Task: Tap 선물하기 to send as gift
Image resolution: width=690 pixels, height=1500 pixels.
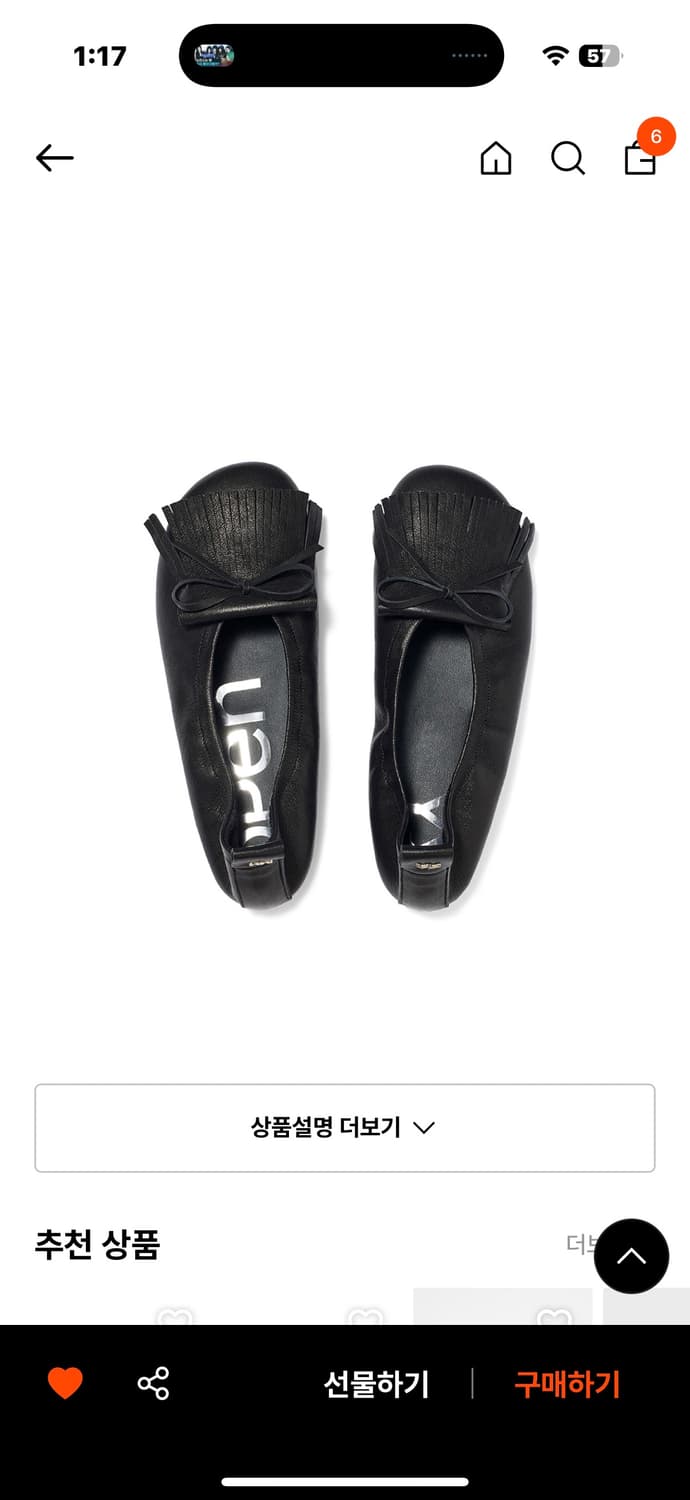Action: [376, 1384]
